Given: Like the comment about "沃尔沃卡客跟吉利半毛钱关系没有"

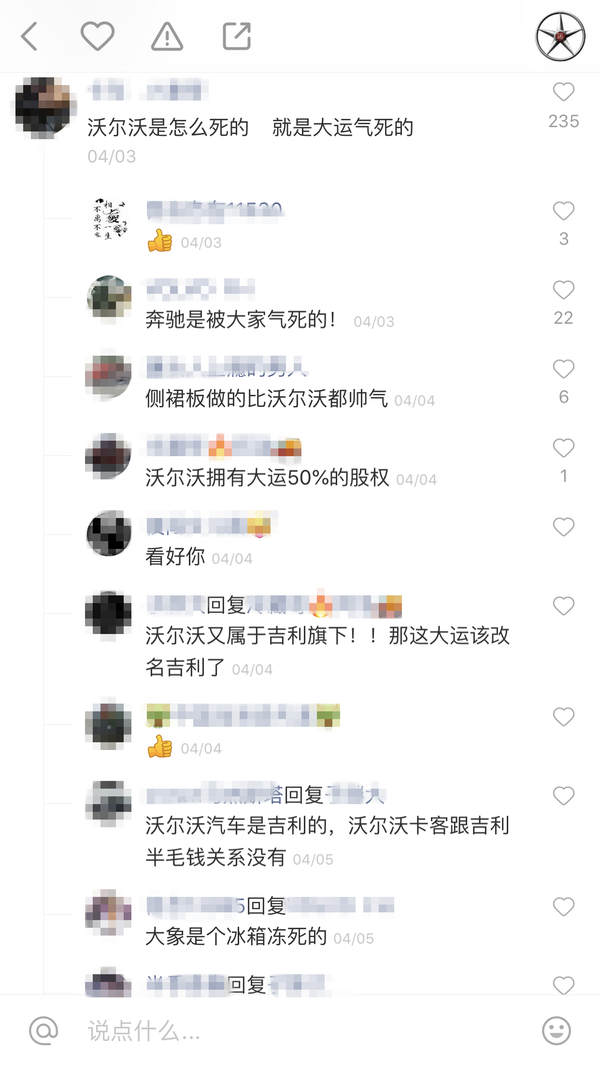Looking at the screenshot, I should 563,796.
